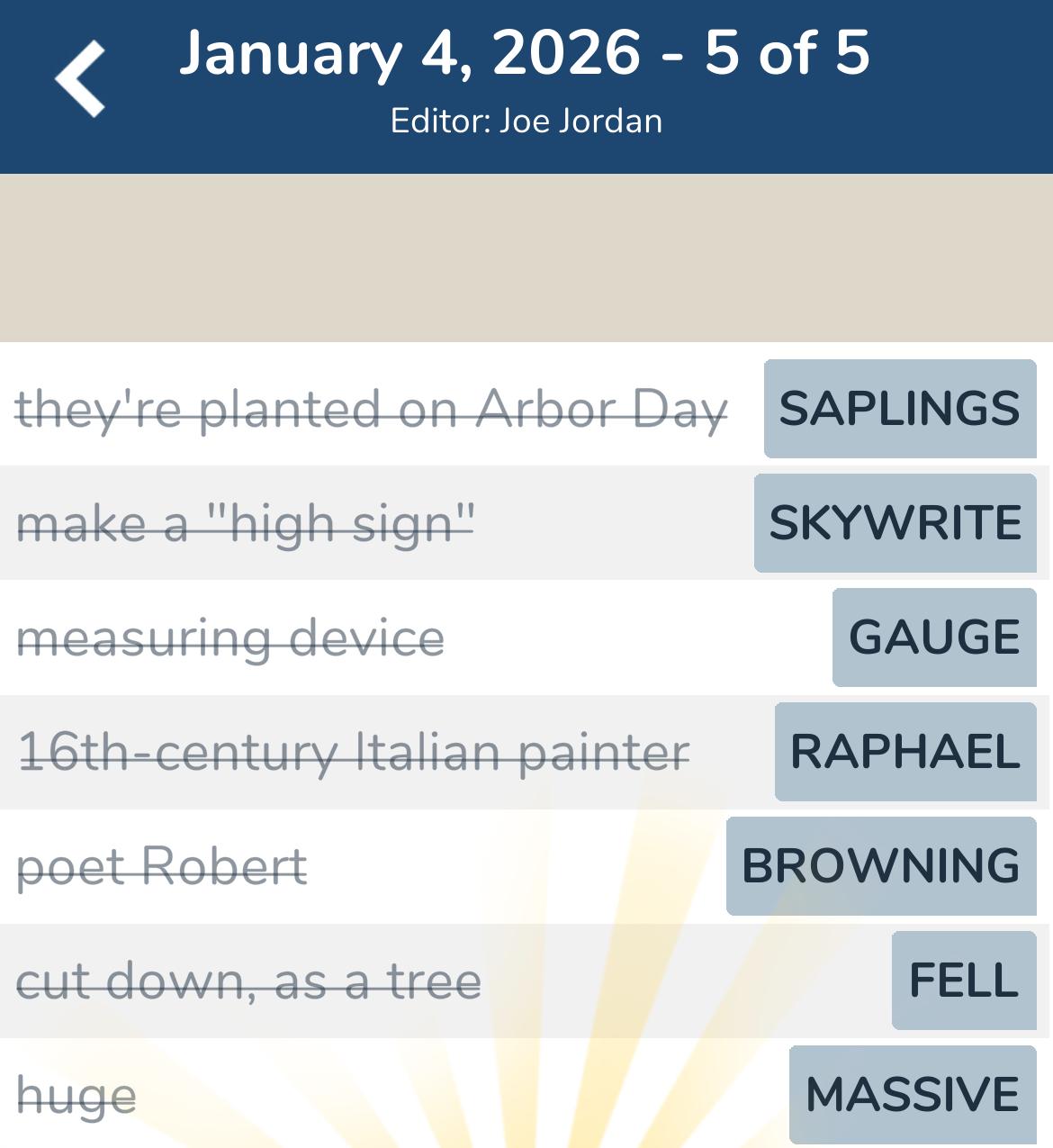Screen dimensions: 1053x1148
Task: Tap the MASSIVE answer tile
Action: [912, 1095]
